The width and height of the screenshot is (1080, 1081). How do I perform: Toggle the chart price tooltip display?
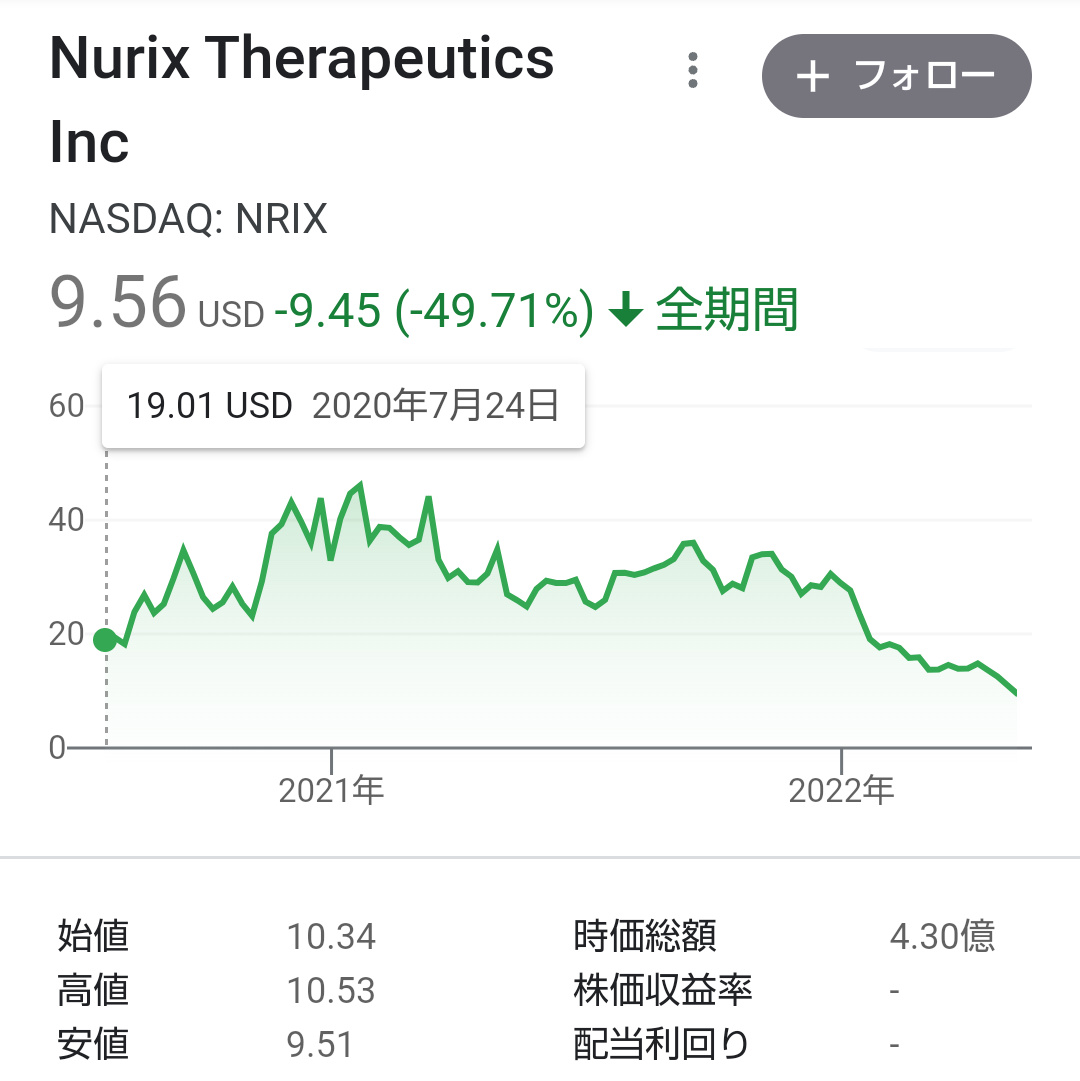pyautogui.click(x=343, y=405)
